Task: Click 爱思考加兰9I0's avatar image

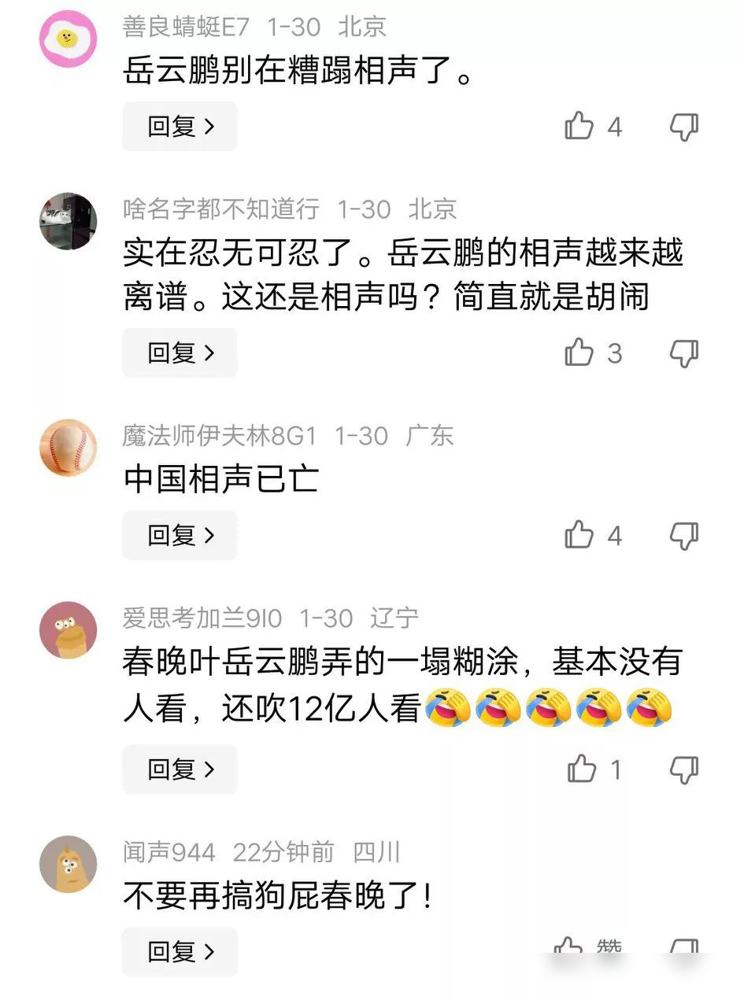Action: (66, 628)
